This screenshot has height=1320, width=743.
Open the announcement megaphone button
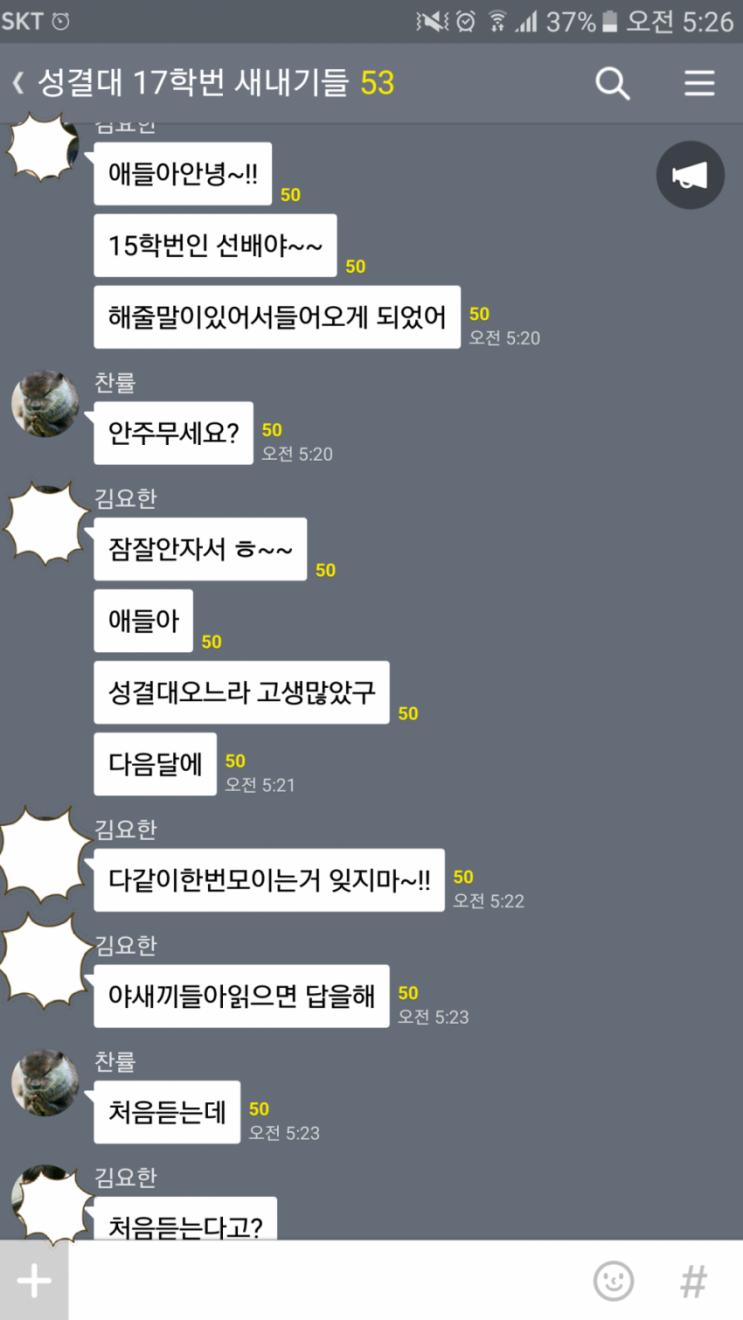pyautogui.click(x=690, y=175)
